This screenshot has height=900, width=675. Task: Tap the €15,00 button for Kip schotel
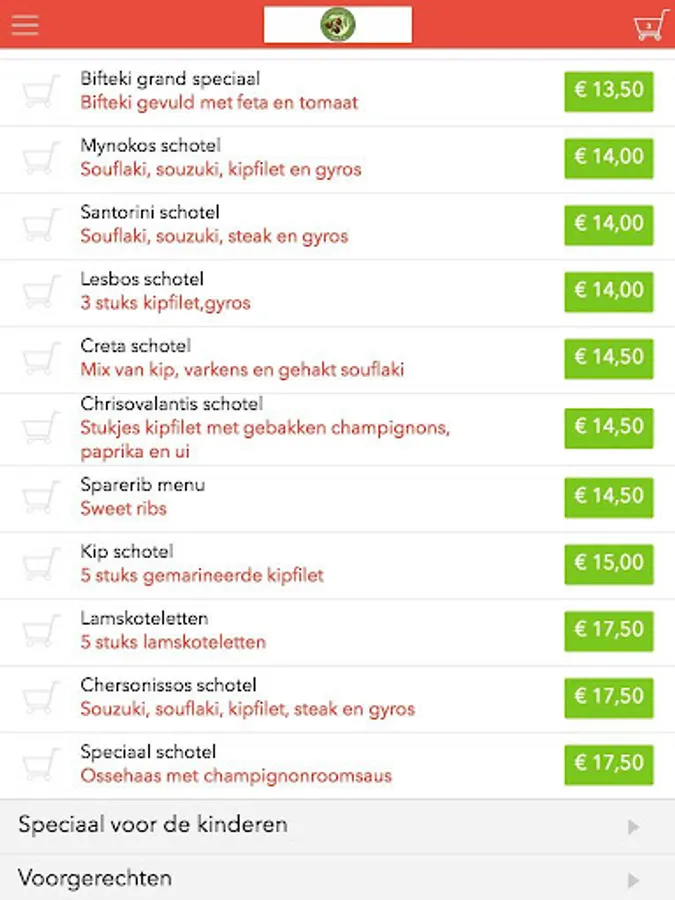[x=608, y=564]
